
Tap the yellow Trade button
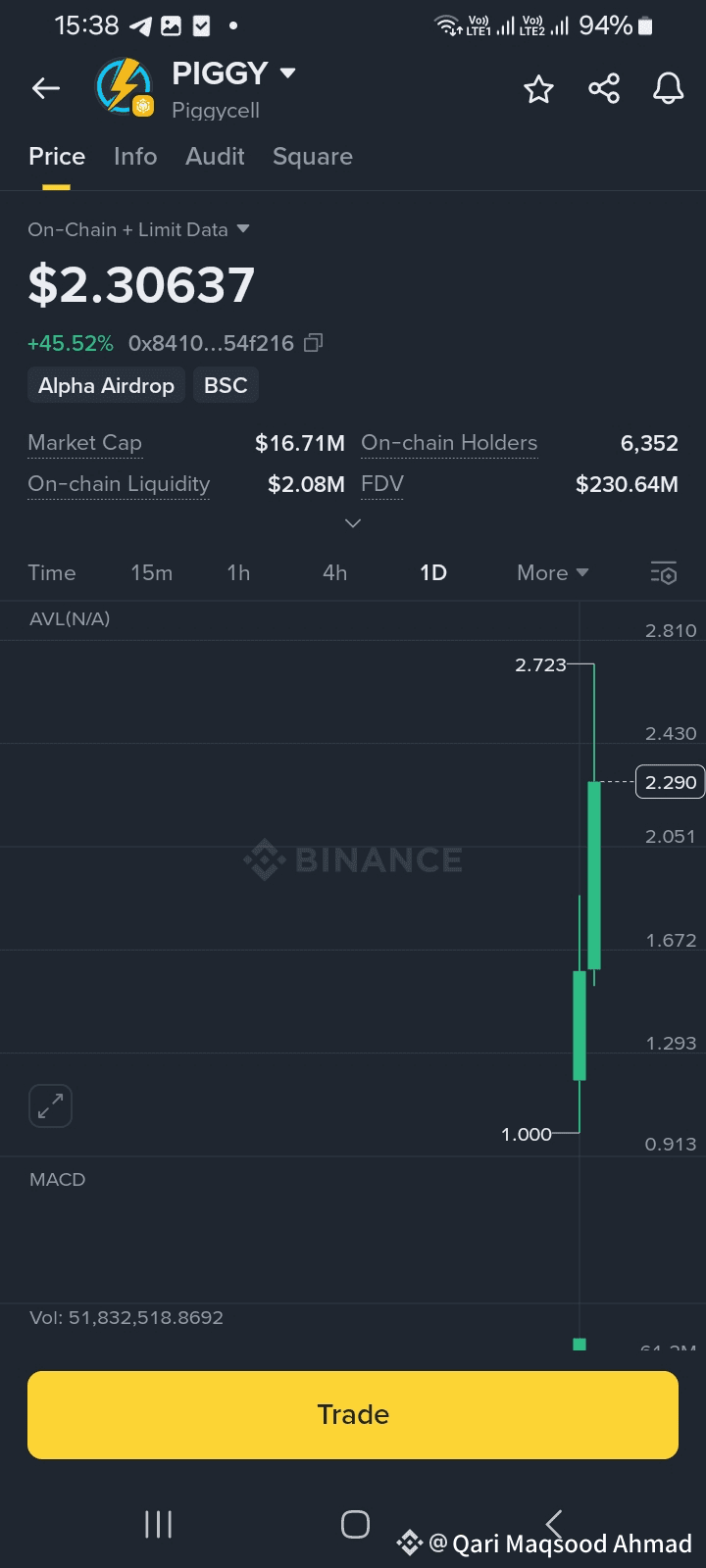pyautogui.click(x=353, y=1414)
